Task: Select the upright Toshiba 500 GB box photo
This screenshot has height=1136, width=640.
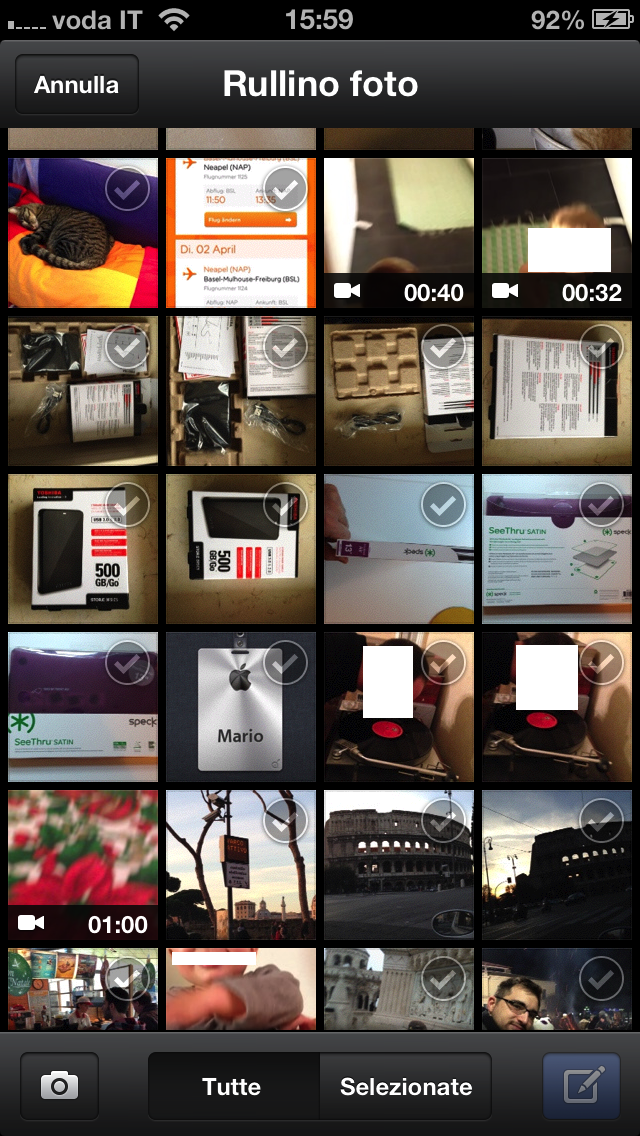Action: [83, 549]
